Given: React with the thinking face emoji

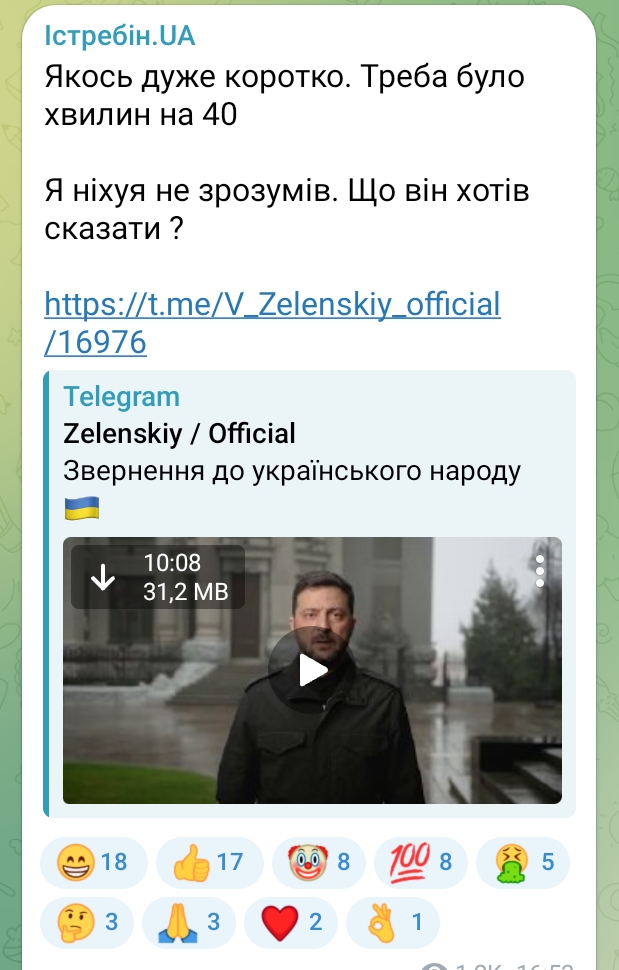Looking at the screenshot, I should (87, 922).
